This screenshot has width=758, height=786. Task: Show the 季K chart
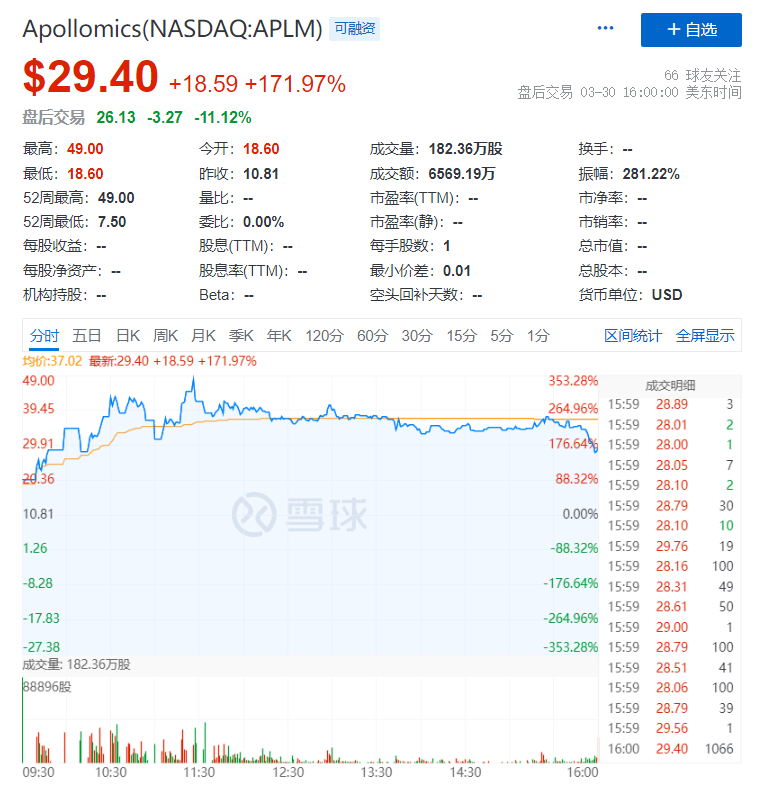pyautogui.click(x=241, y=335)
